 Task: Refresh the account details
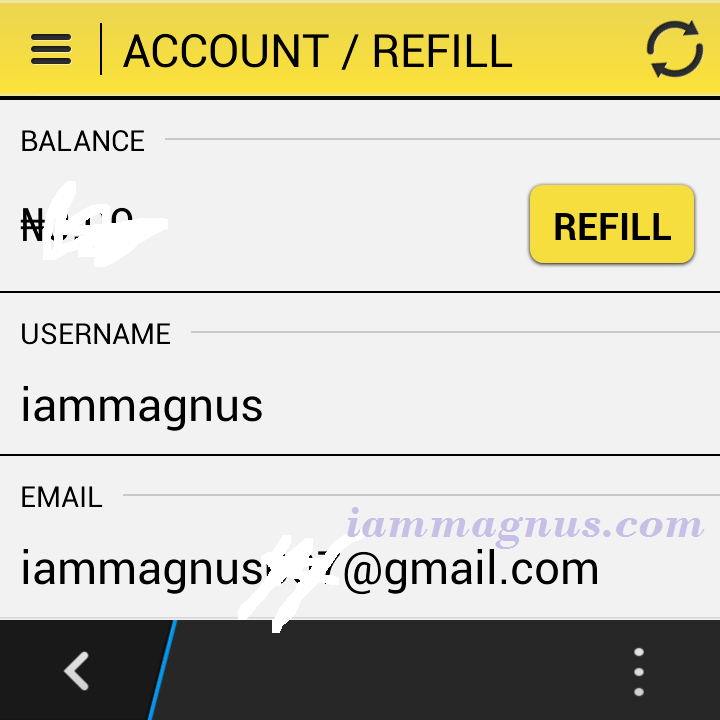674,50
